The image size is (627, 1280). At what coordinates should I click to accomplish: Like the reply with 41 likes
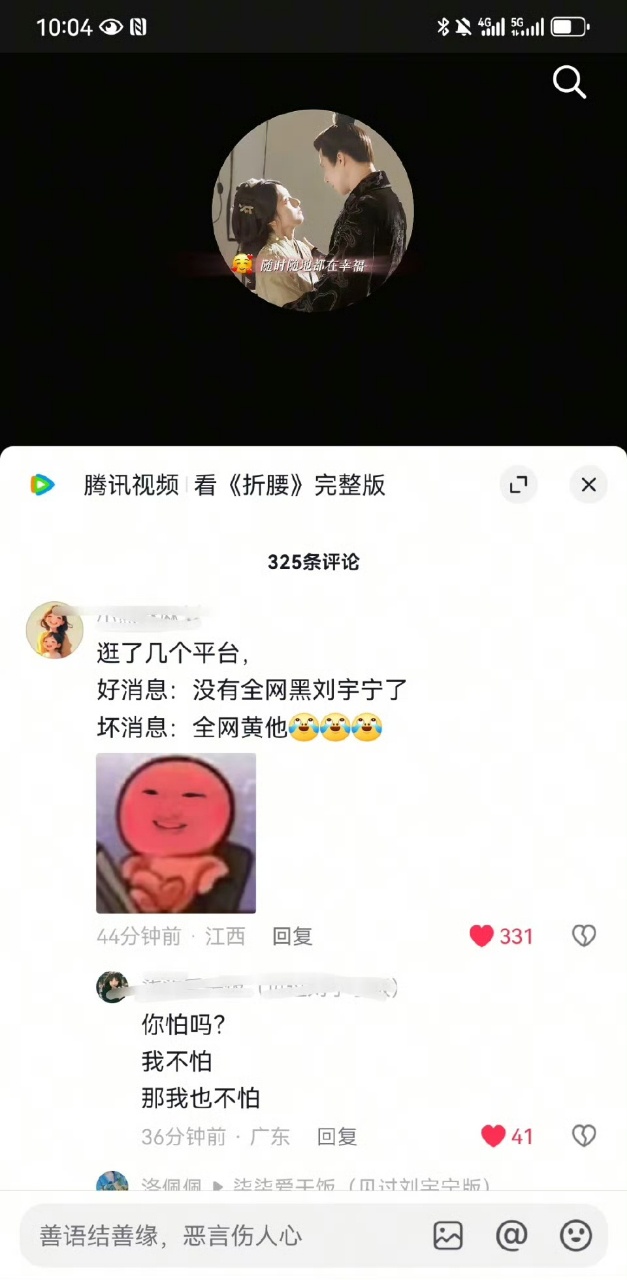pos(494,1136)
